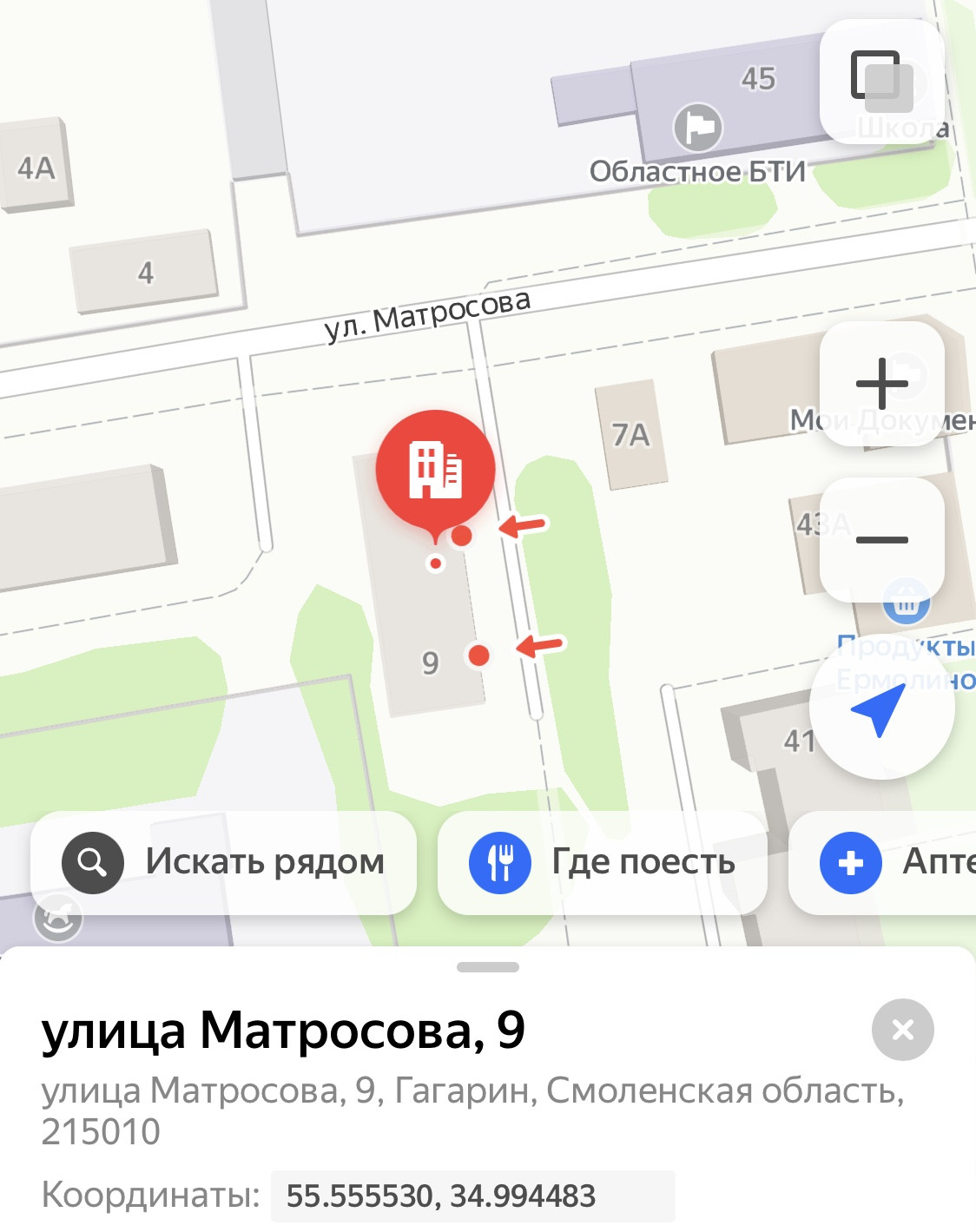This screenshot has width=976, height=1232.
Task: Tap the Искать рядом chip
Action: click(224, 863)
